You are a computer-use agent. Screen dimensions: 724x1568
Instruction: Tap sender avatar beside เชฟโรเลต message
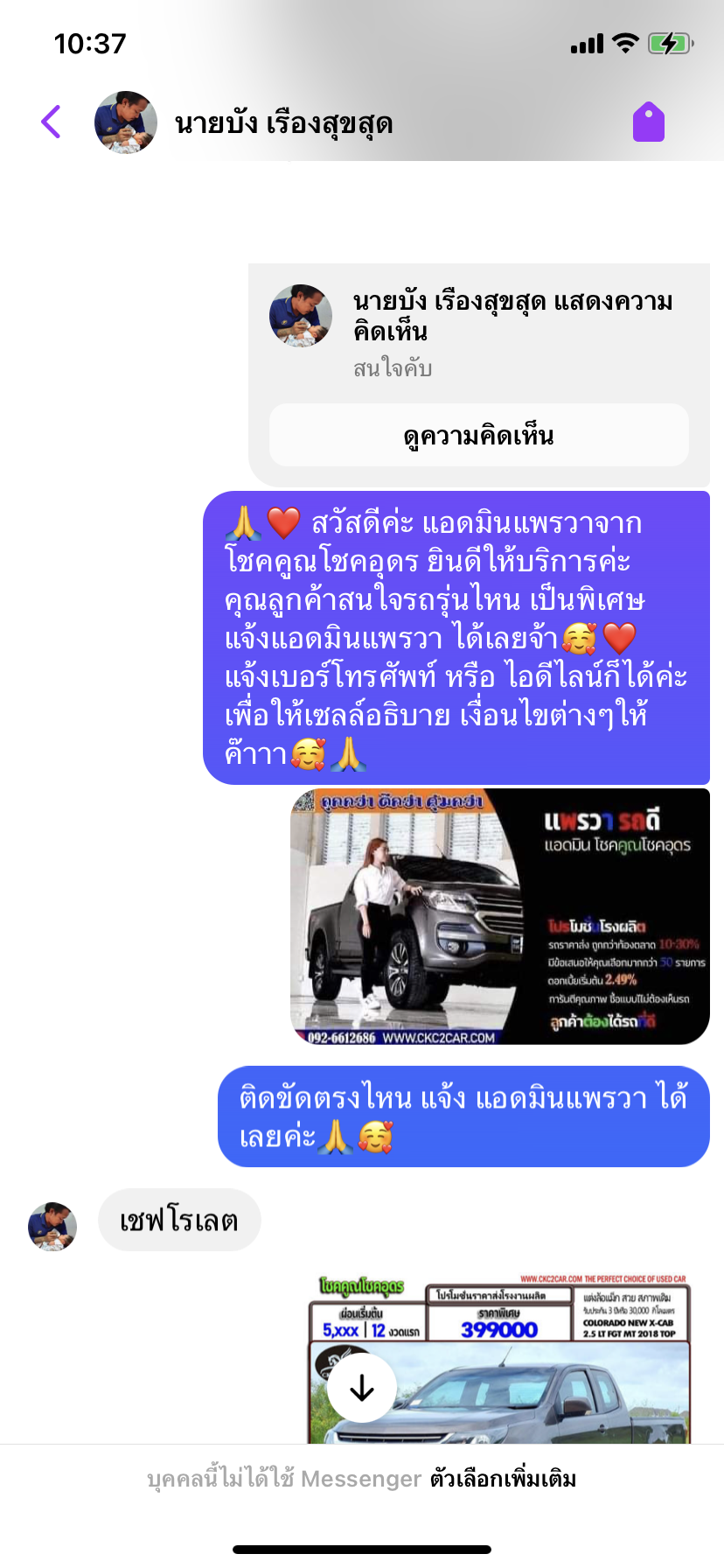52,1226
